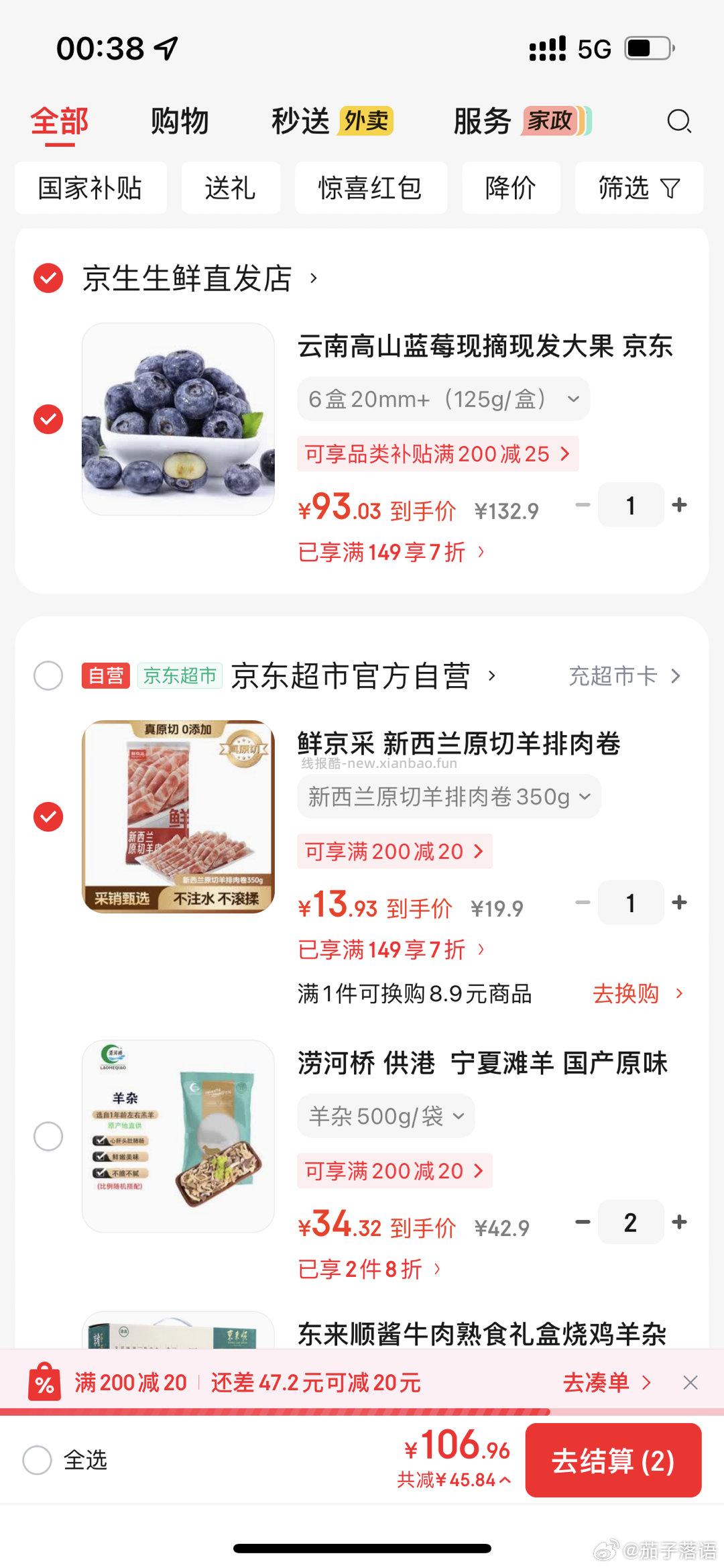The image size is (724, 1568).
Task: Open the 羊杂500g/袋 spec dropdown
Action: [x=385, y=1115]
